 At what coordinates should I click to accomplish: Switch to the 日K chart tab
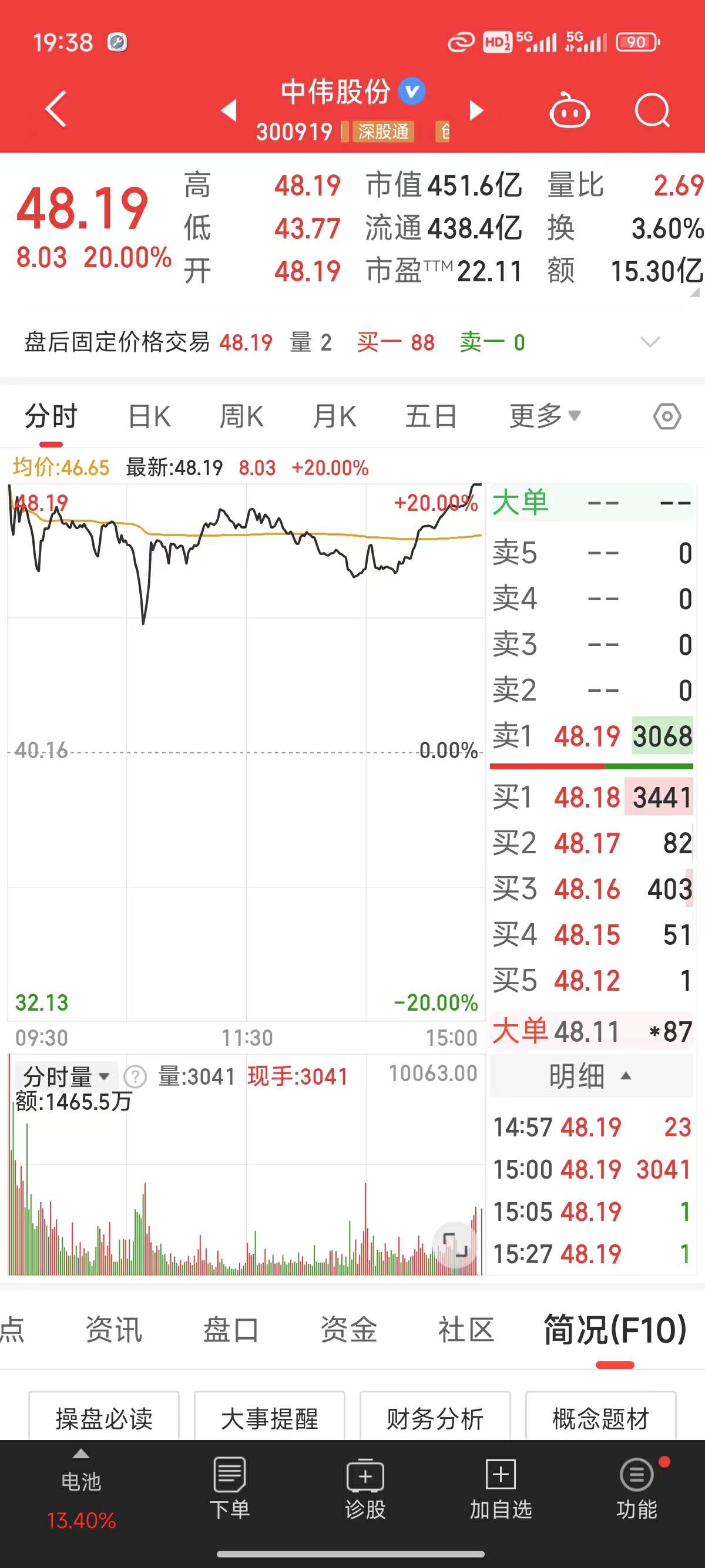(149, 417)
